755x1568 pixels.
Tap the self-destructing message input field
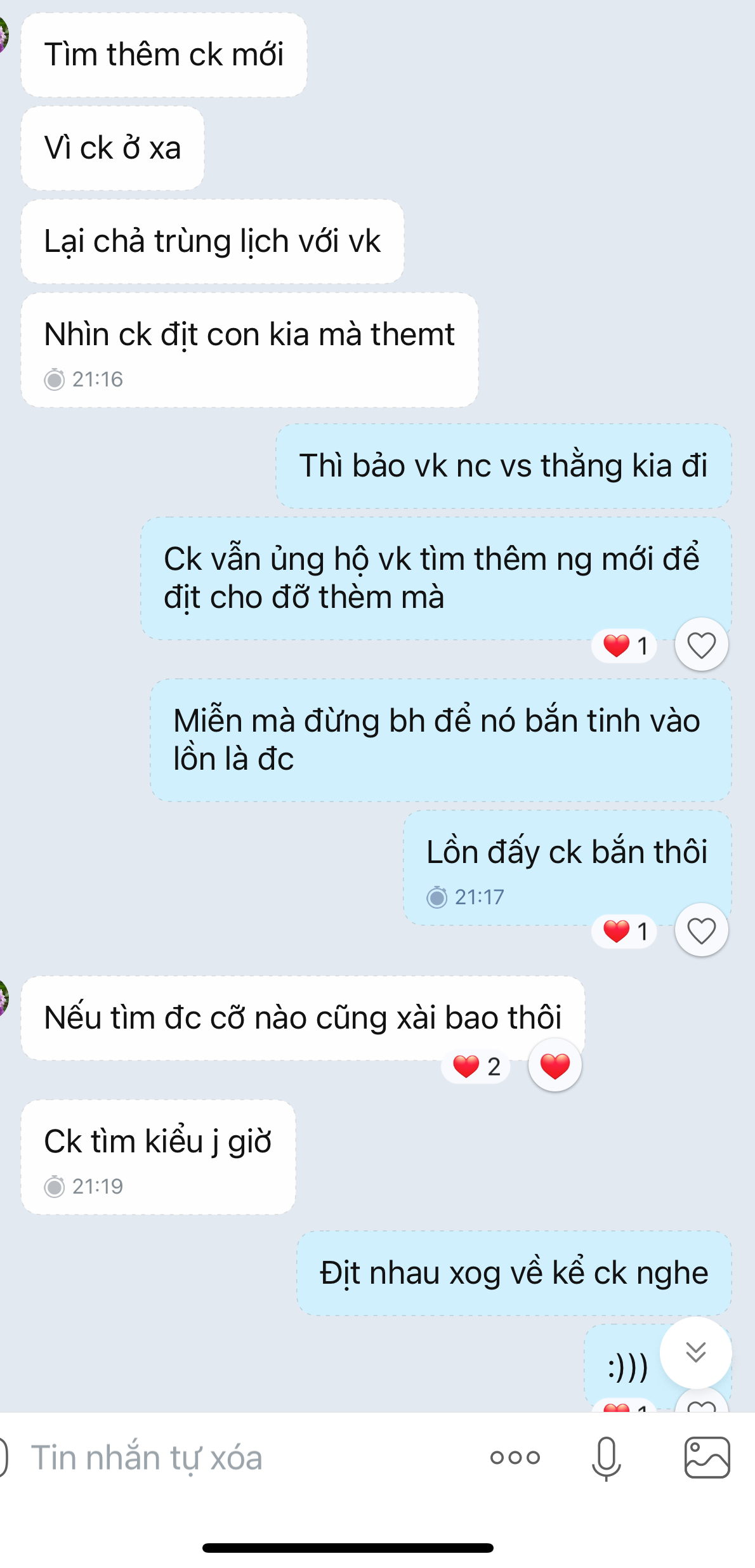(x=241, y=1458)
